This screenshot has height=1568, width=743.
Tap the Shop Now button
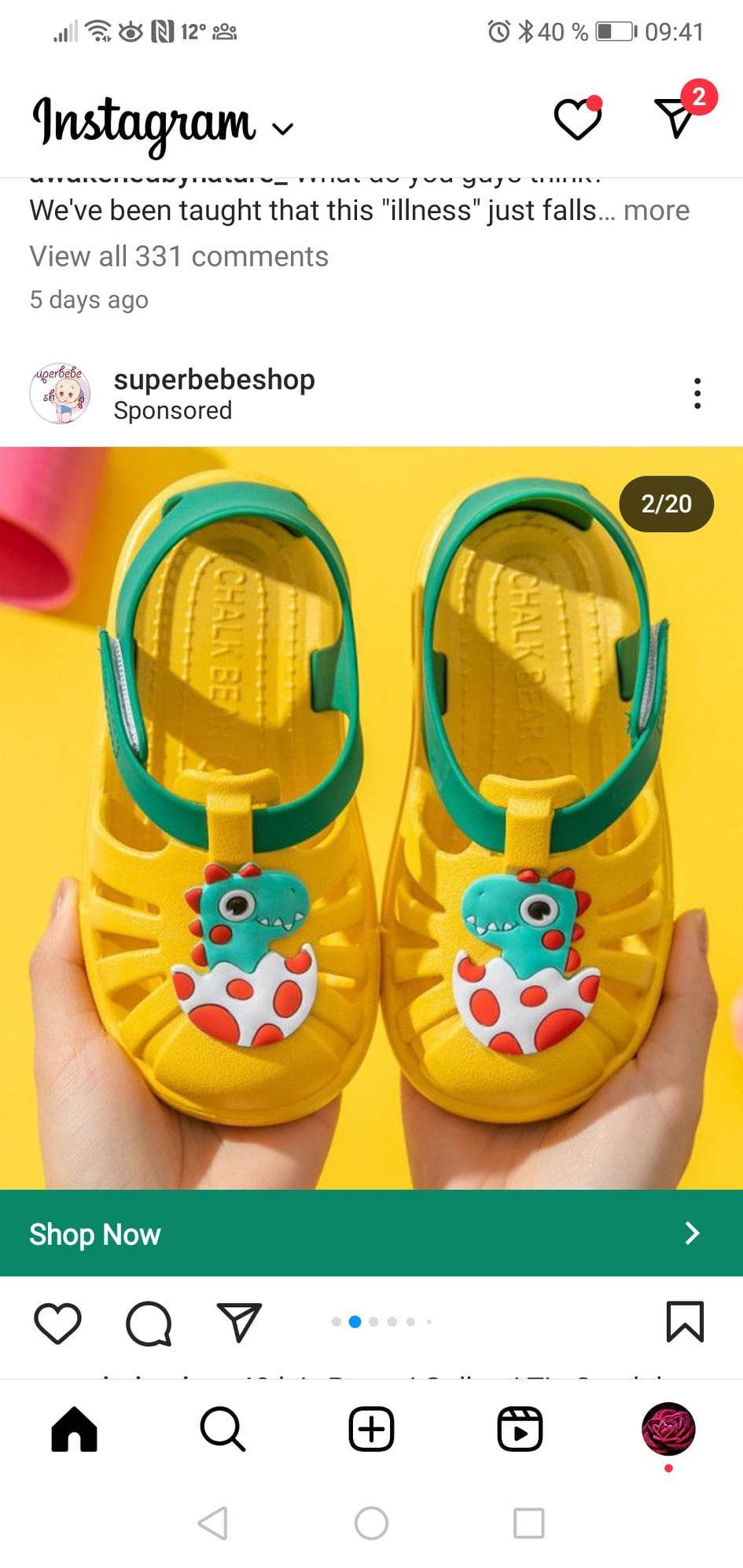pyautogui.click(x=371, y=1233)
